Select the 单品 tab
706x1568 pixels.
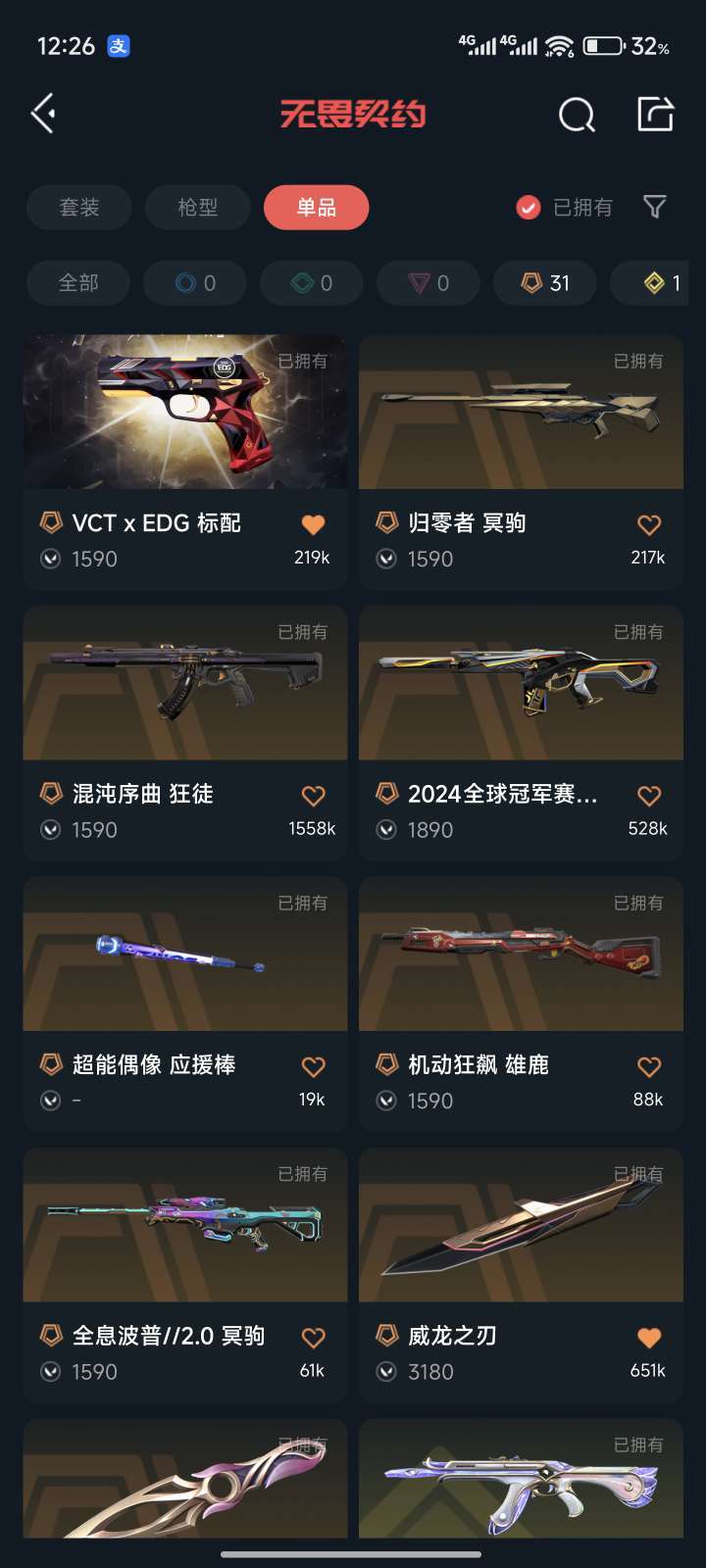point(317,208)
